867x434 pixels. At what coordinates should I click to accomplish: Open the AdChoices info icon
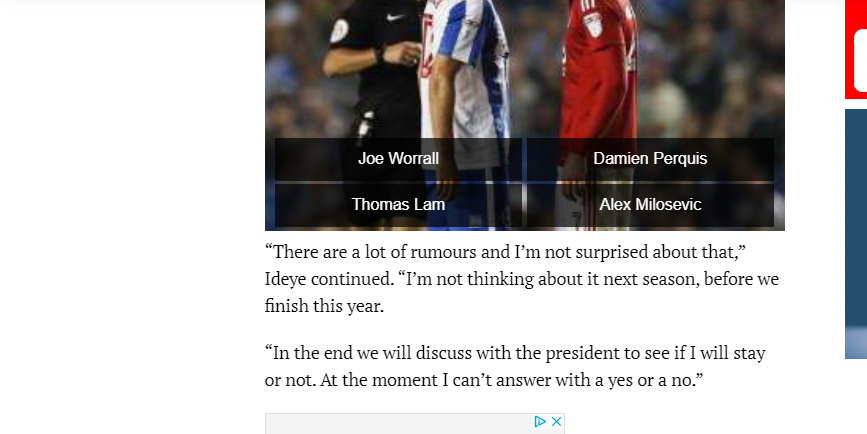pyautogui.click(x=540, y=422)
